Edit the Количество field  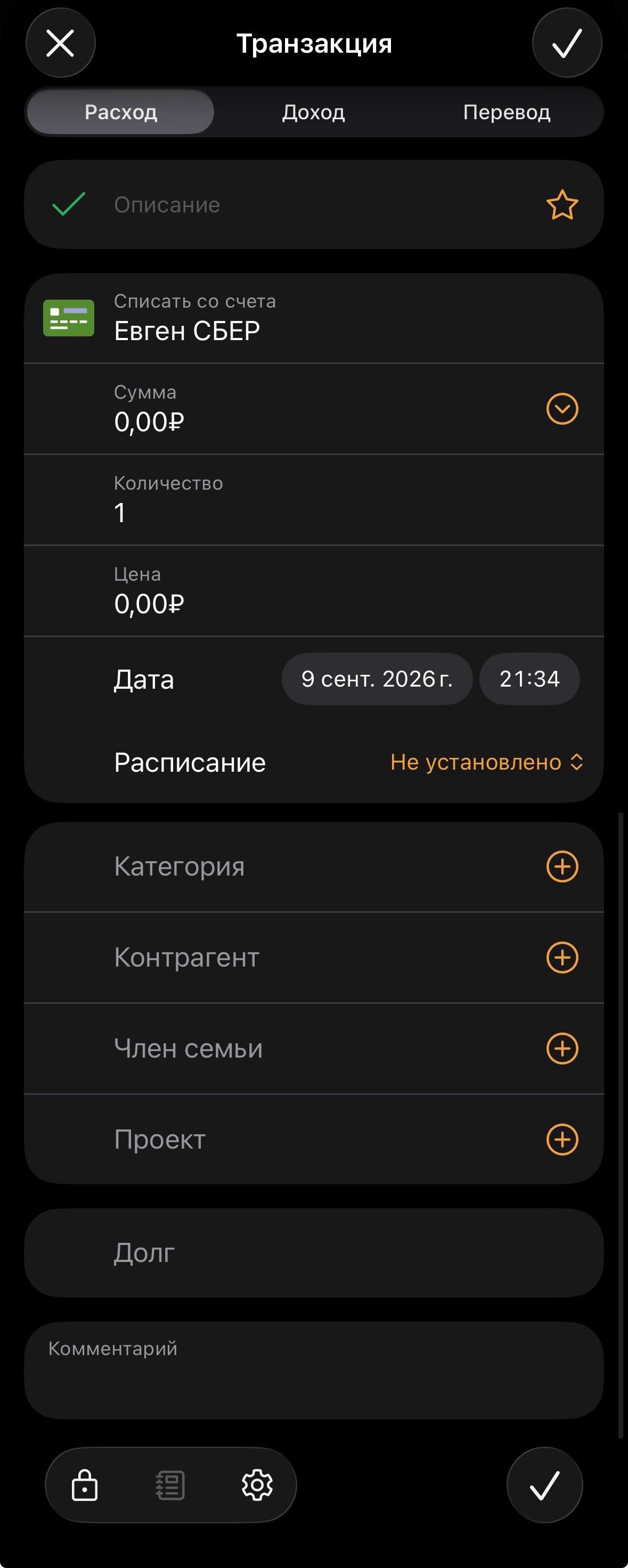pyautogui.click(x=314, y=500)
